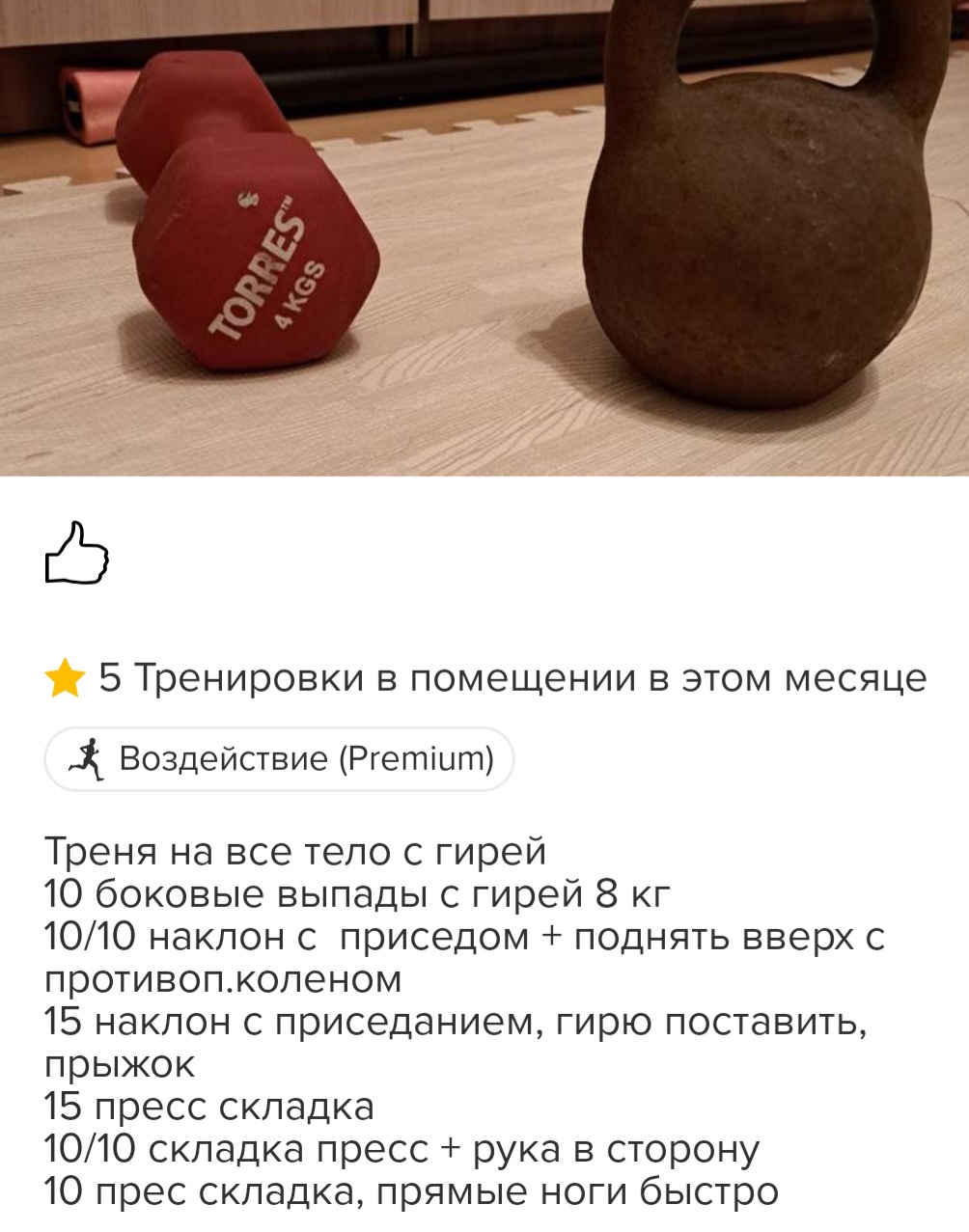
Task: Like this workout with the thumbs-up
Action: (x=77, y=554)
